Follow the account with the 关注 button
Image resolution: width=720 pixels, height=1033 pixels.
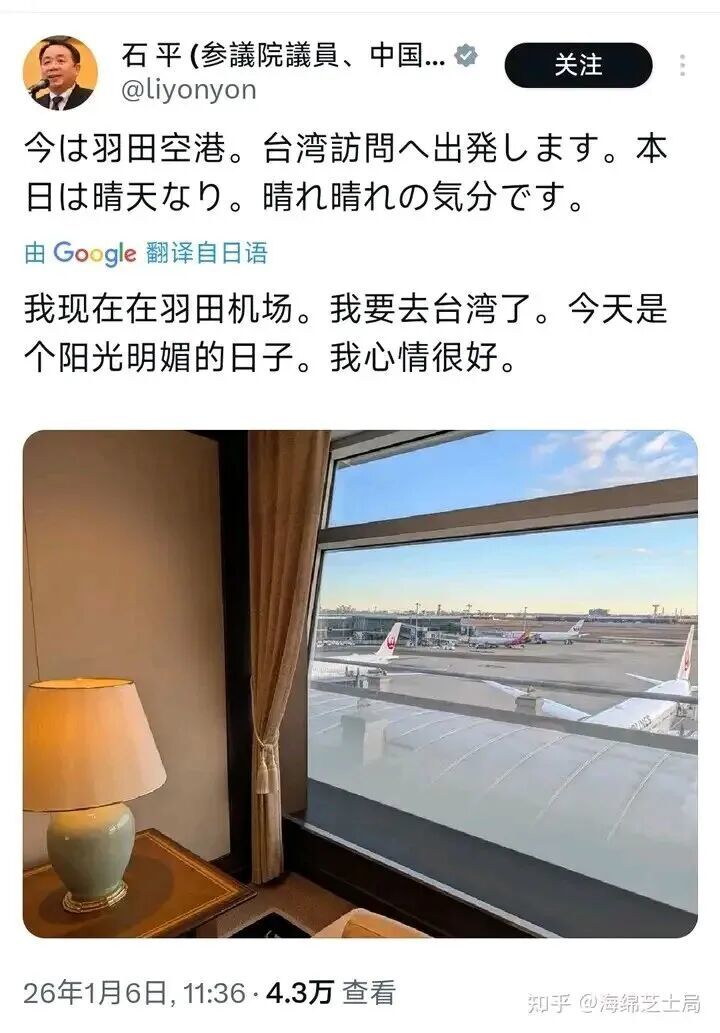click(x=578, y=66)
